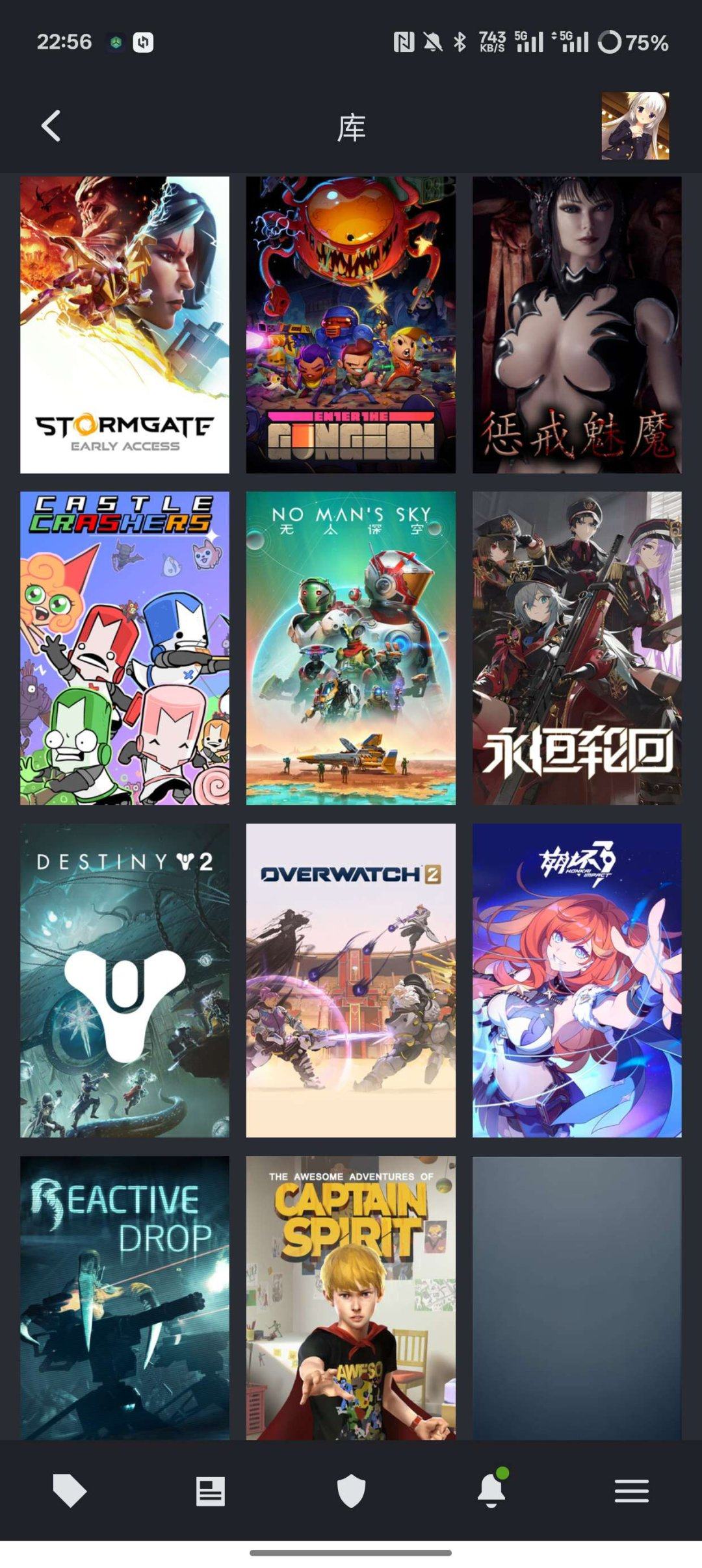Screen dimensions: 702x1568
Task: Go back using the header arrow
Action: pyautogui.click(x=51, y=125)
